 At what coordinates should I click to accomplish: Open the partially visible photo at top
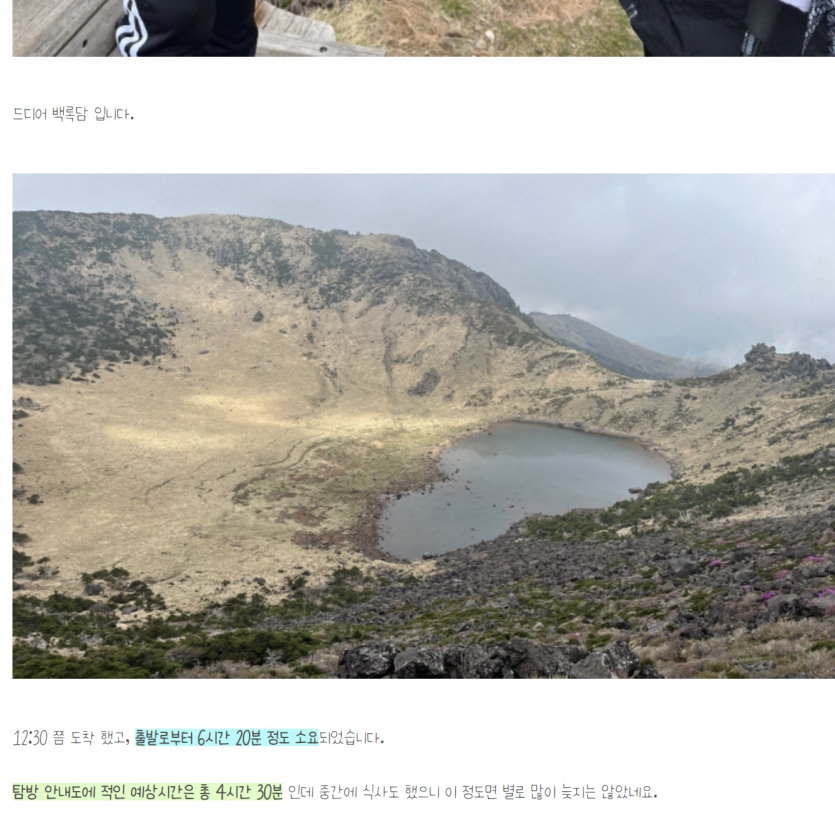(x=423, y=27)
